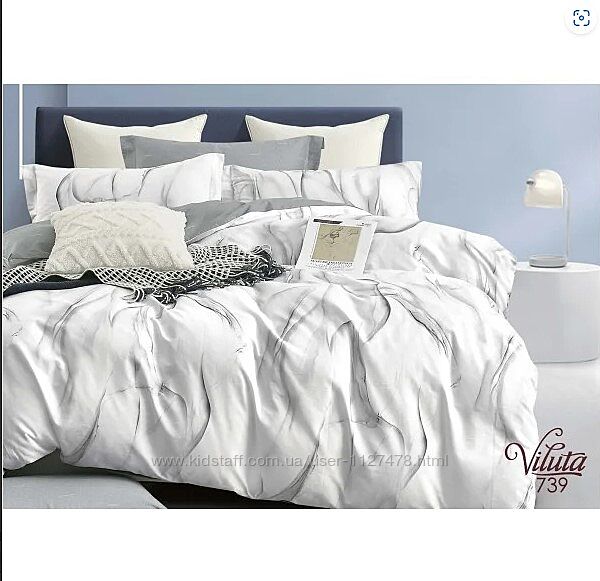Search this image with the lens icon
Viewport: 600px width, 581px height.
(580, 18)
